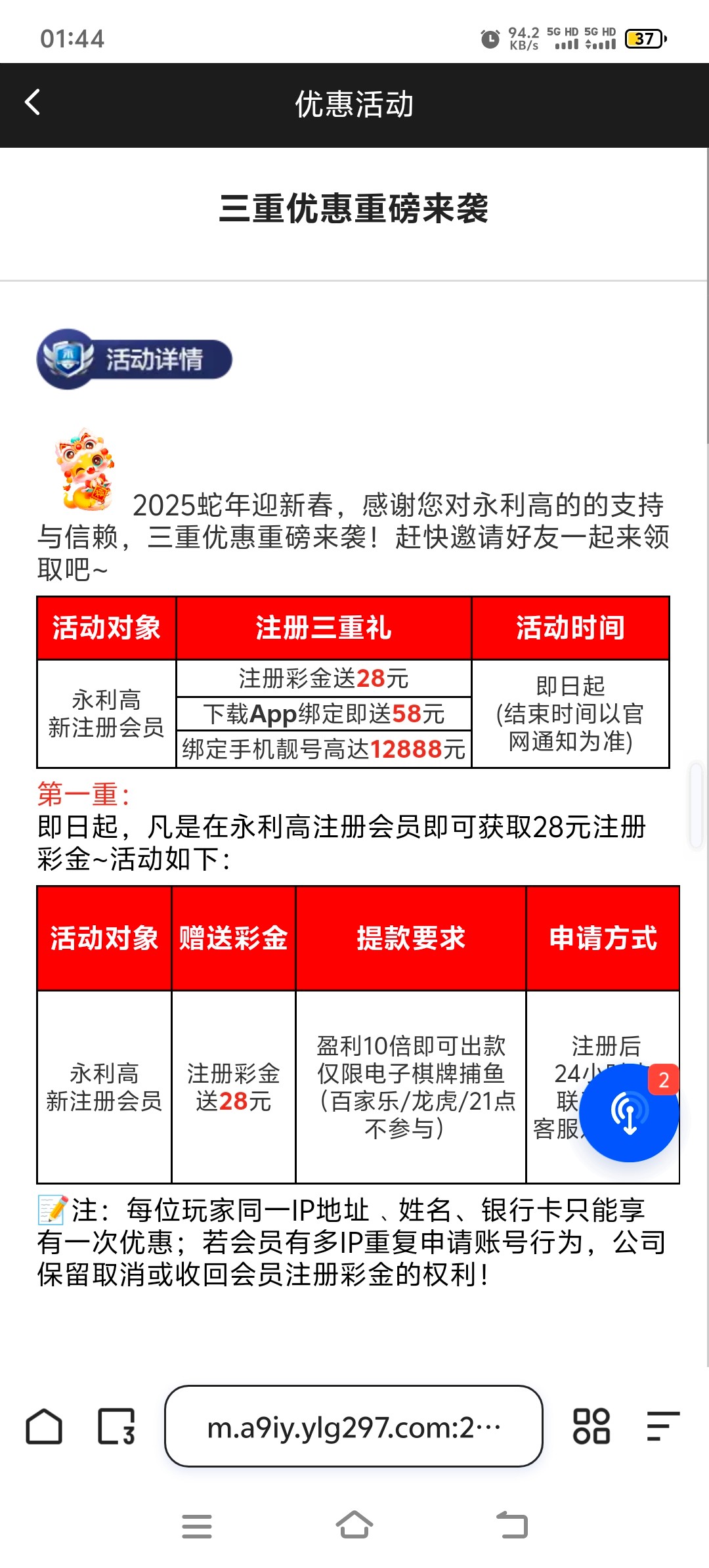This screenshot has height=1568, width=709.
Task: Tap the address bar showing m.a9iy.ylg297.com
Action: pos(353,1426)
